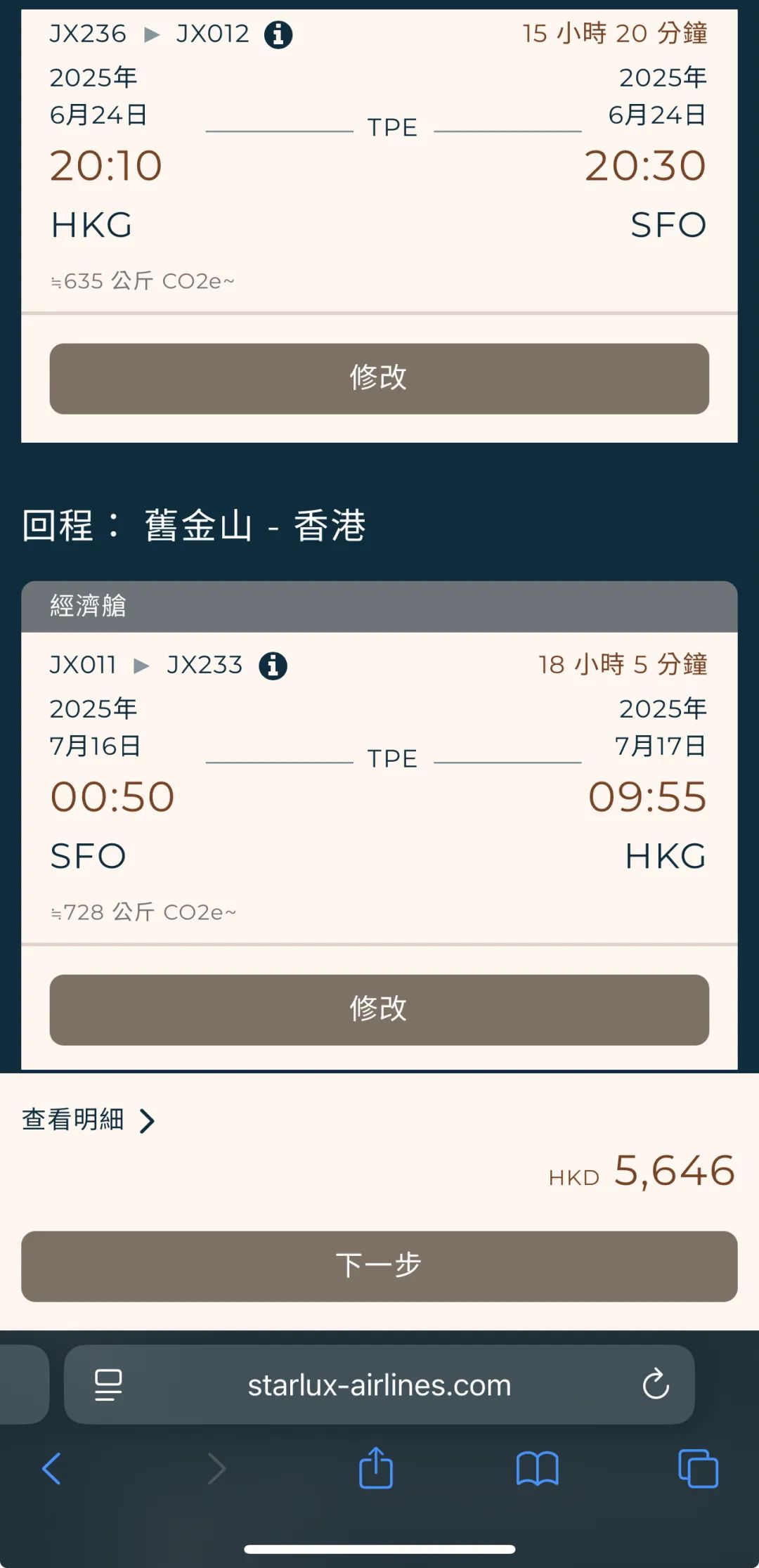The height and width of the screenshot is (1568, 759).
Task: Open Safari bookmarks
Action: (537, 1468)
